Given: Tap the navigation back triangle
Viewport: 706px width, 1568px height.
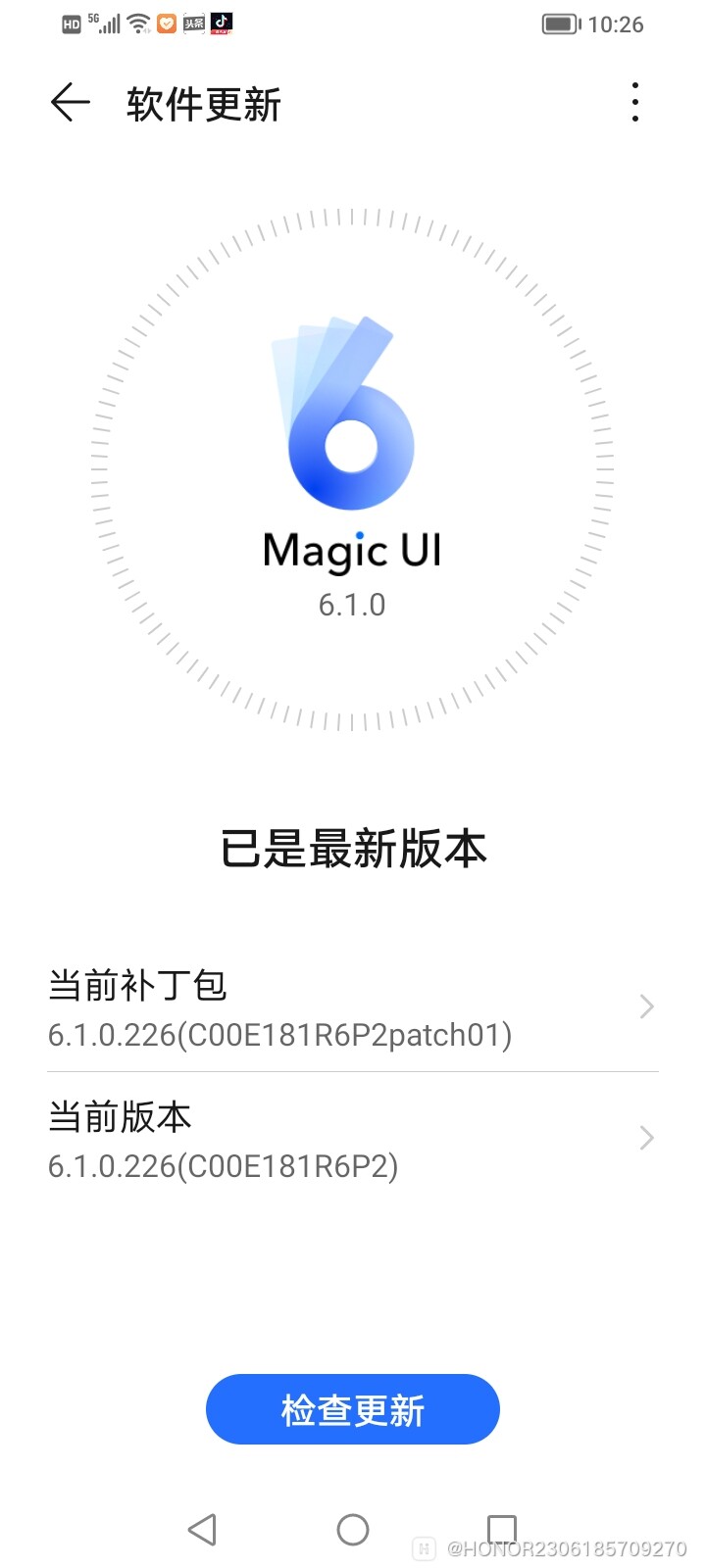Looking at the screenshot, I should (x=203, y=1528).
